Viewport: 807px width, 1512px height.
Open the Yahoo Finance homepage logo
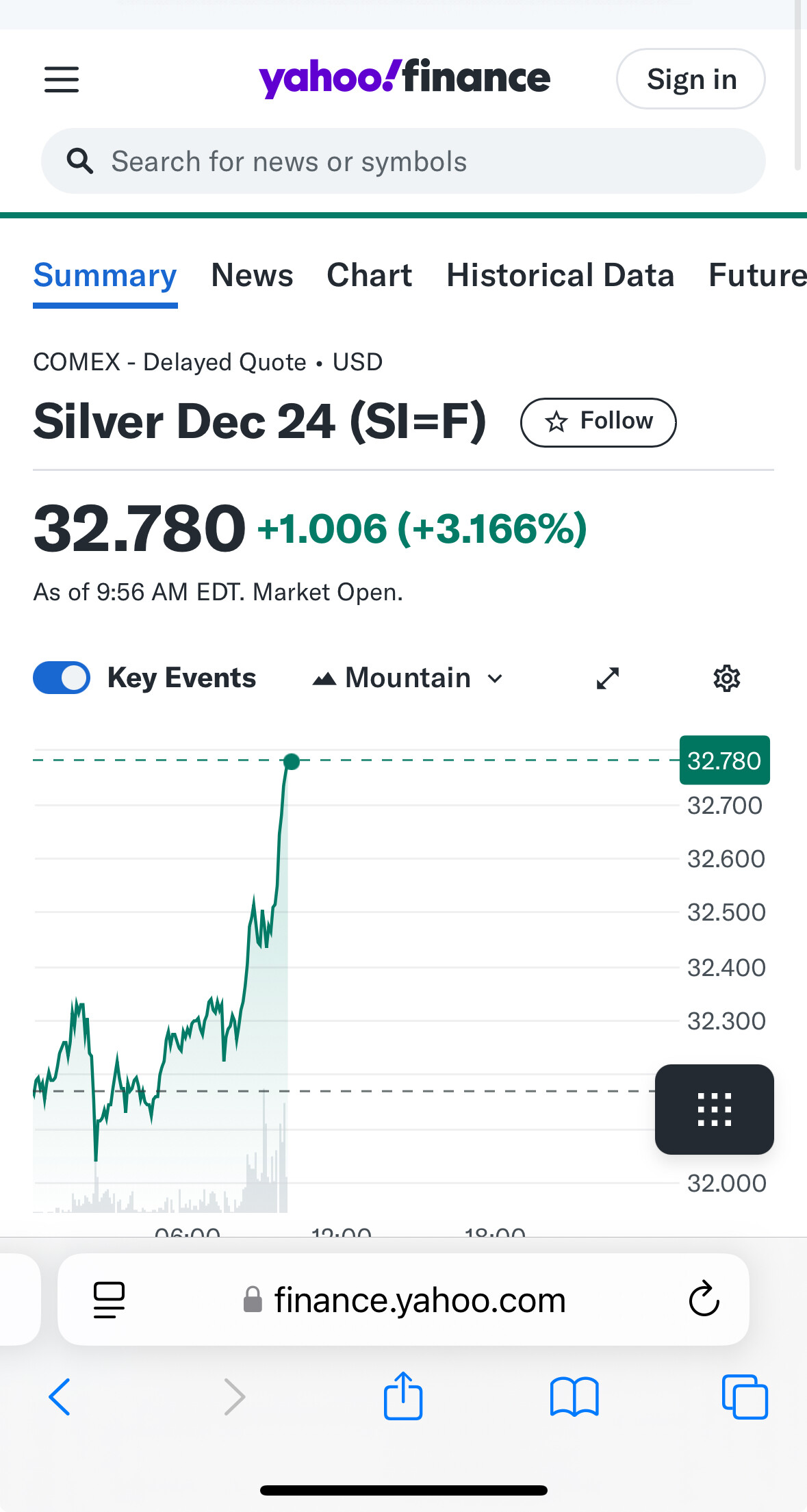pos(405,78)
